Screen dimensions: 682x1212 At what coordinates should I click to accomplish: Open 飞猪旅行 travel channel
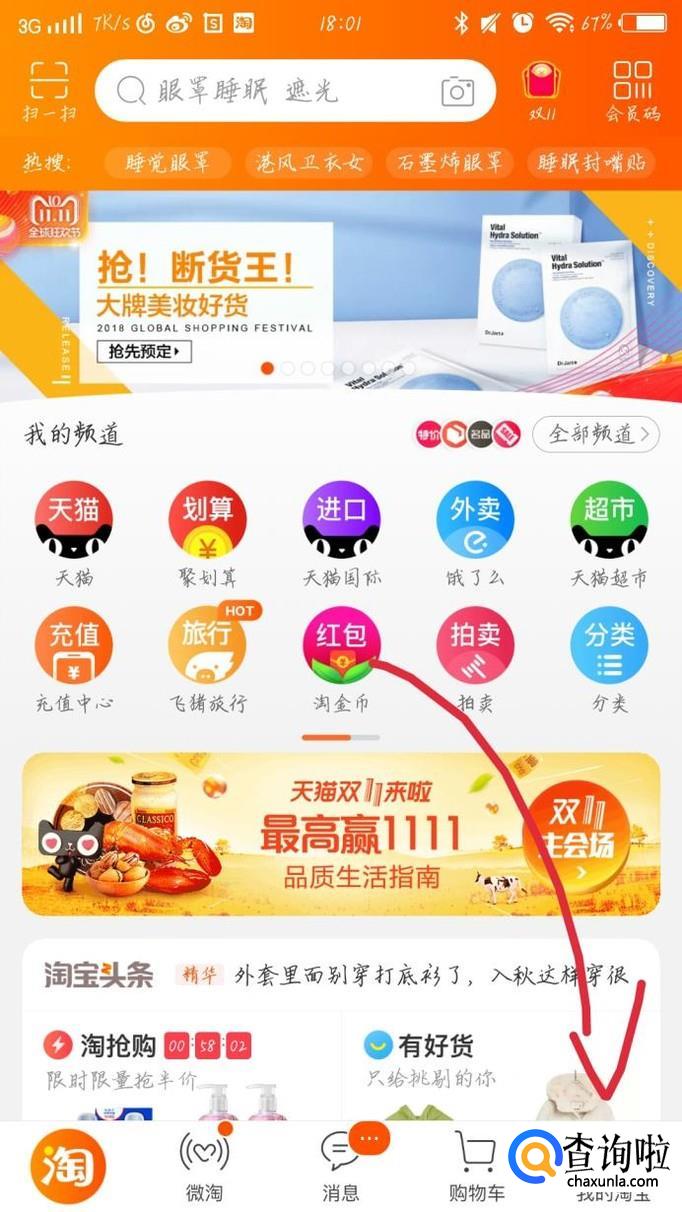click(x=208, y=657)
